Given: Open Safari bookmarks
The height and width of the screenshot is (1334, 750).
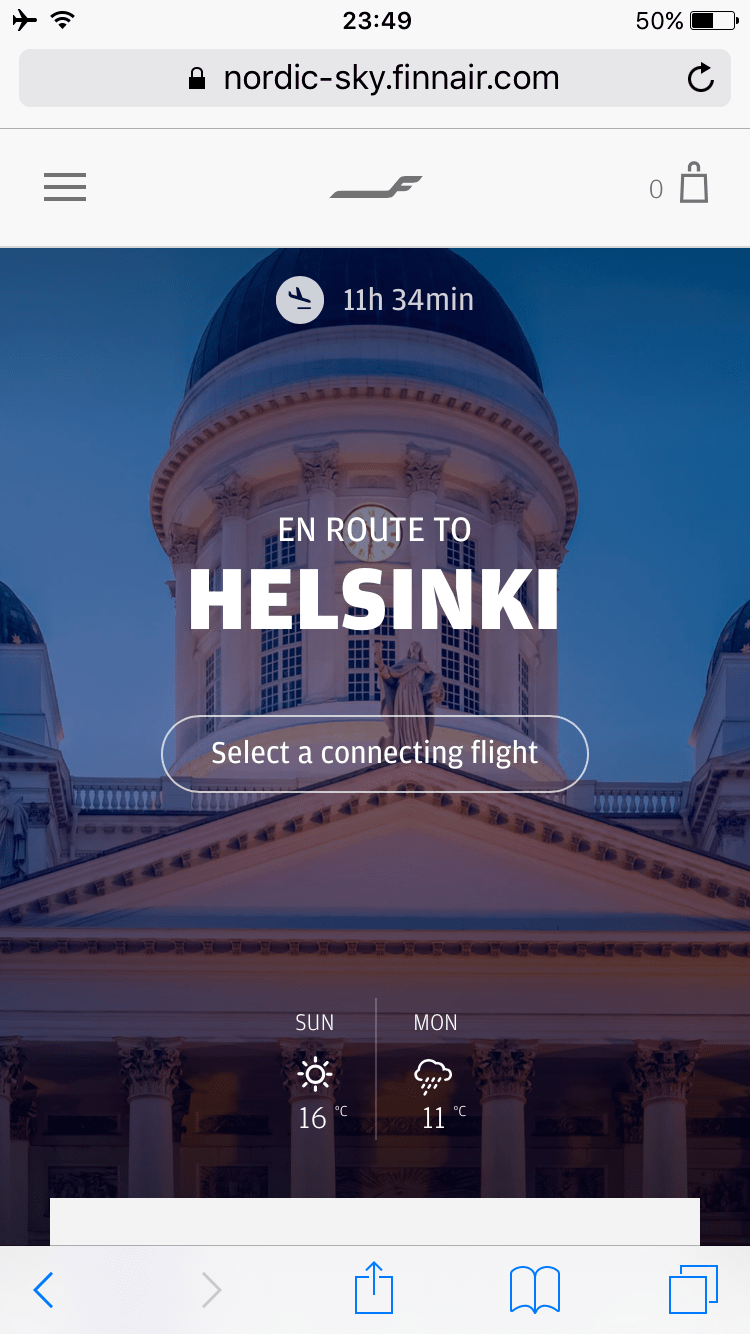Looking at the screenshot, I should 534,1289.
